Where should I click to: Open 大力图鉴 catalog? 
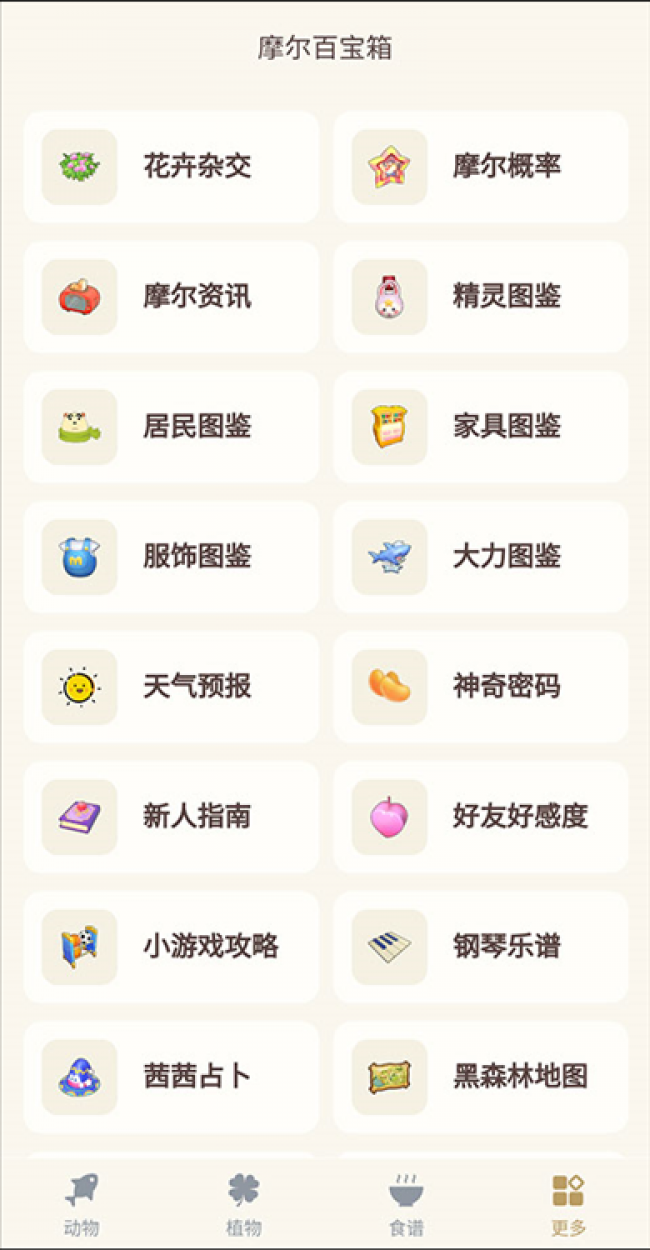click(x=481, y=557)
